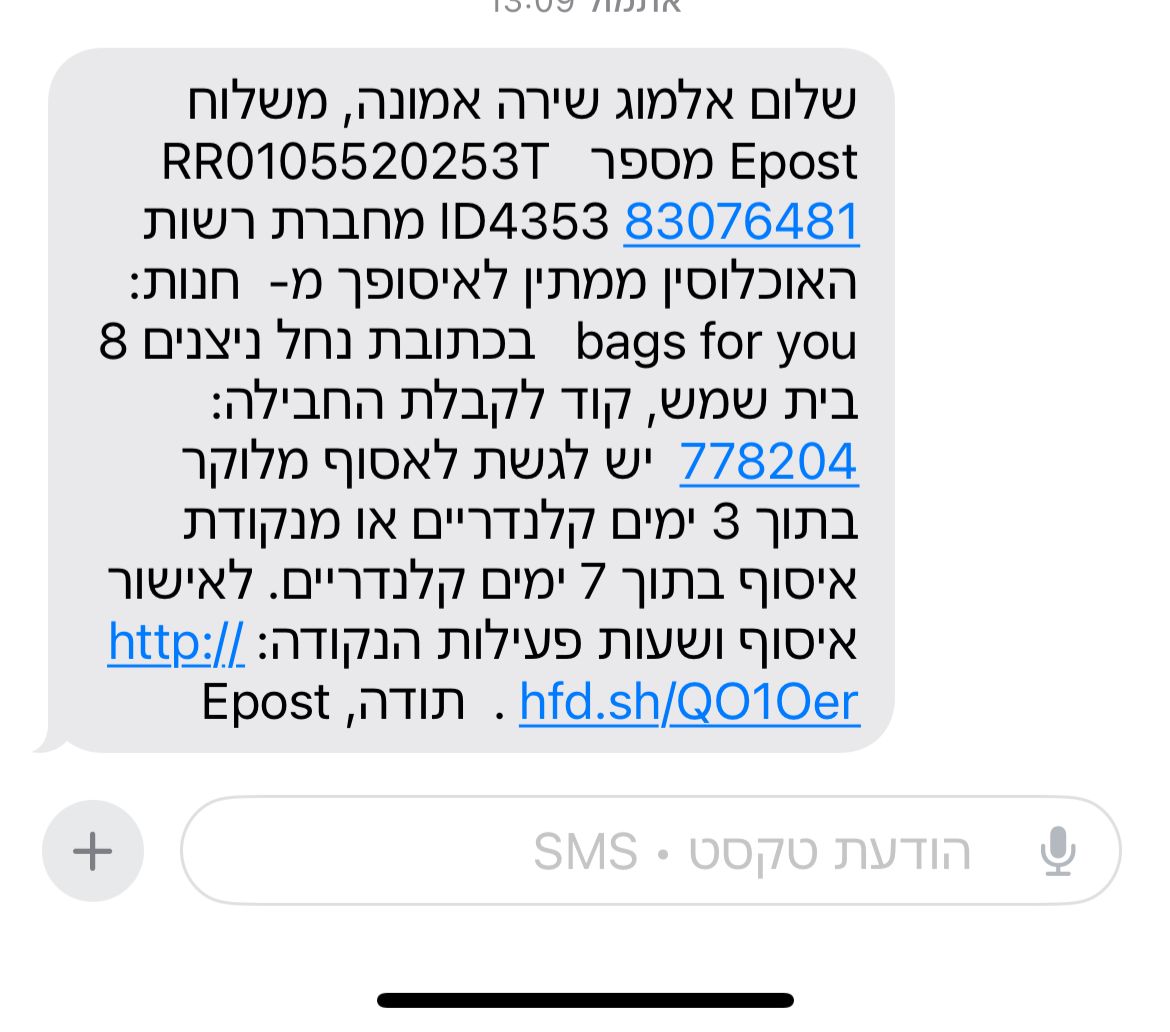Tap the linked number 83076481
Screen dimensions: 1170x1032
(x=741, y=222)
